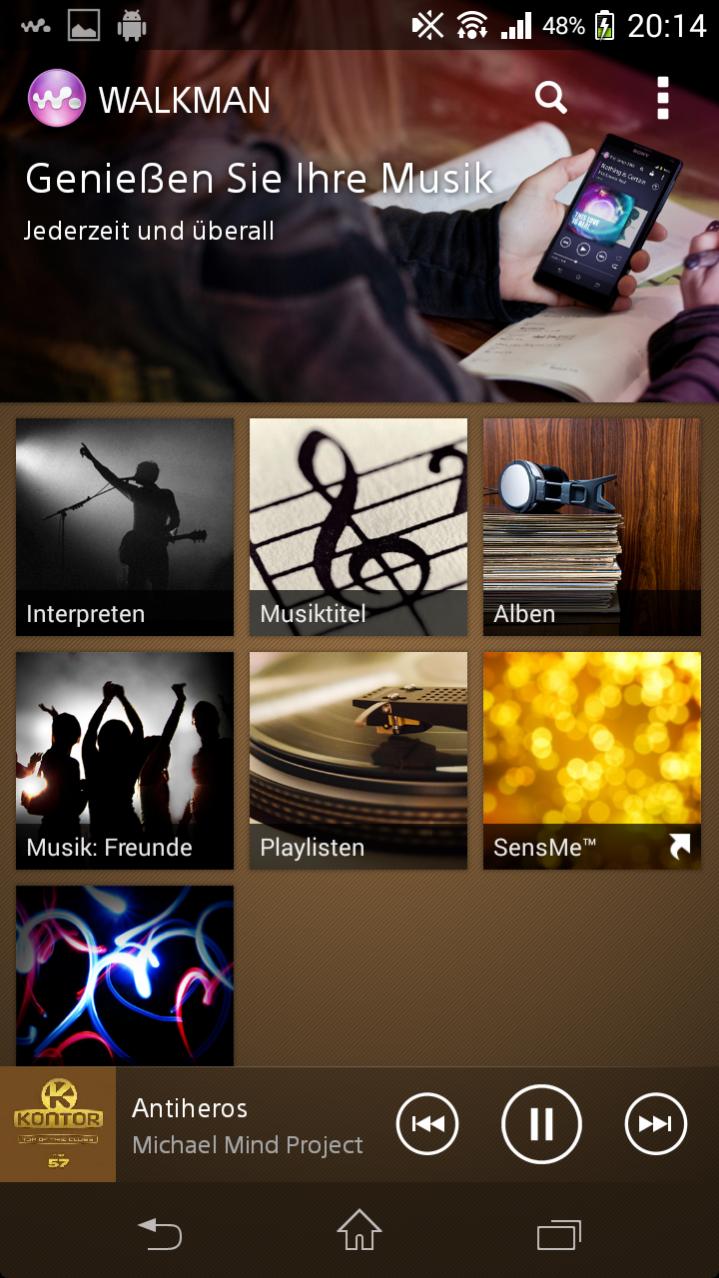
Task: Go to the home screen
Action: pos(359,1231)
